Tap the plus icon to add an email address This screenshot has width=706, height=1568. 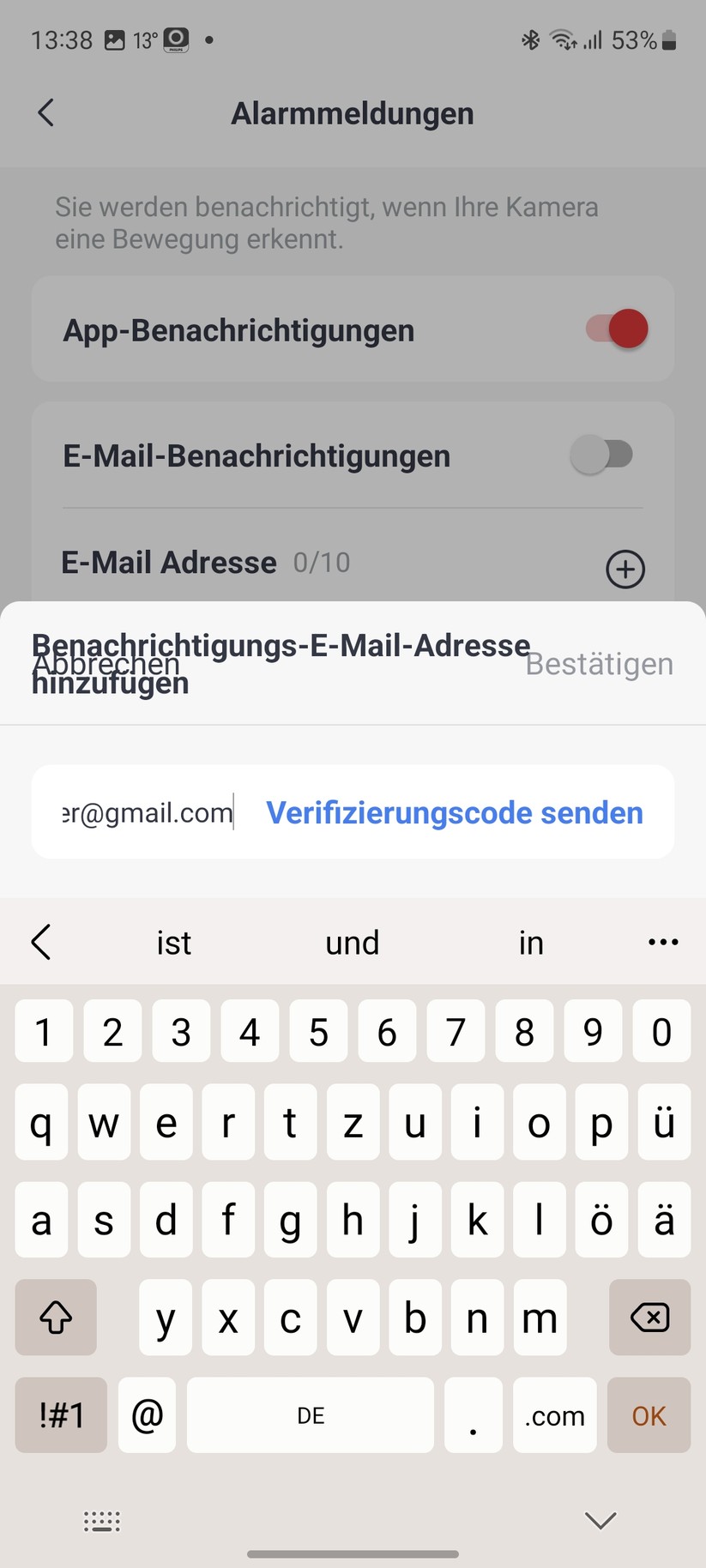click(x=625, y=569)
